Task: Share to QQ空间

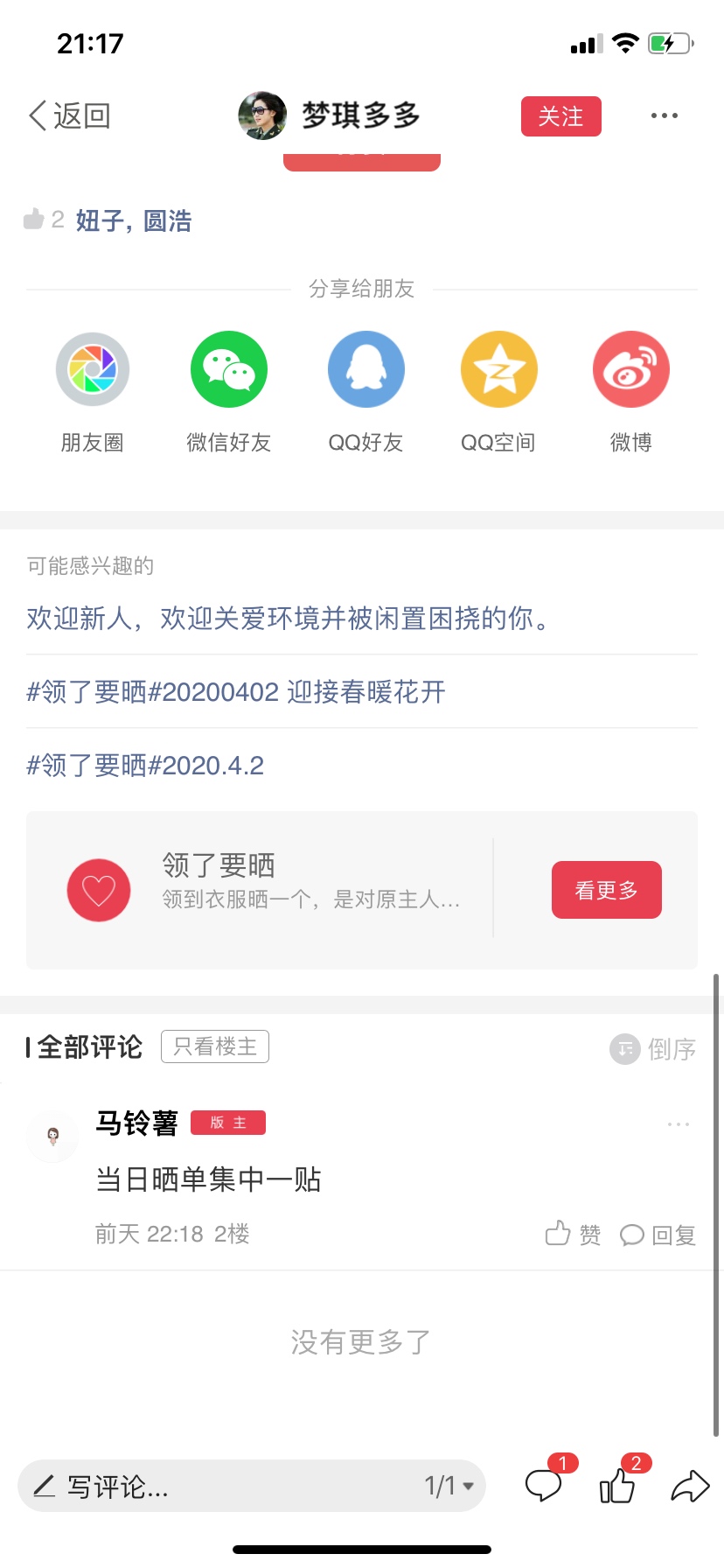Action: click(x=498, y=370)
